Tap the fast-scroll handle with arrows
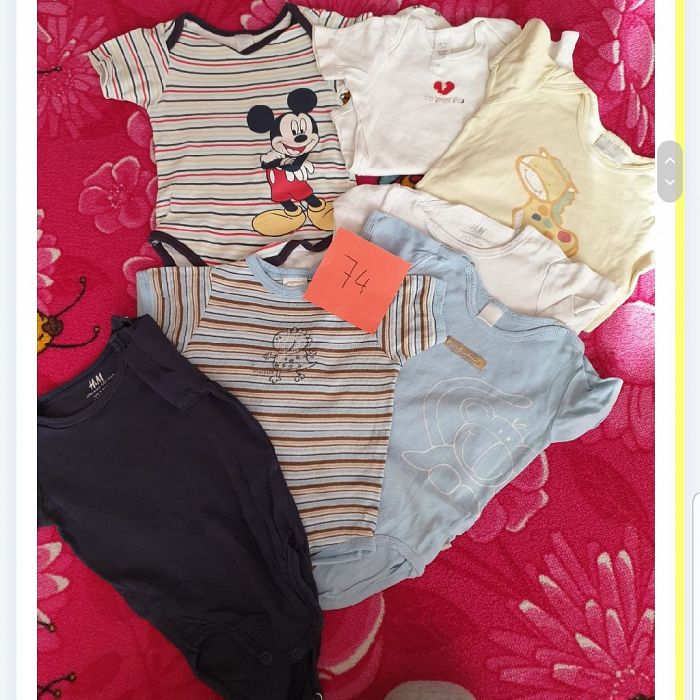Viewport: 700px width, 700px height. 669,171
